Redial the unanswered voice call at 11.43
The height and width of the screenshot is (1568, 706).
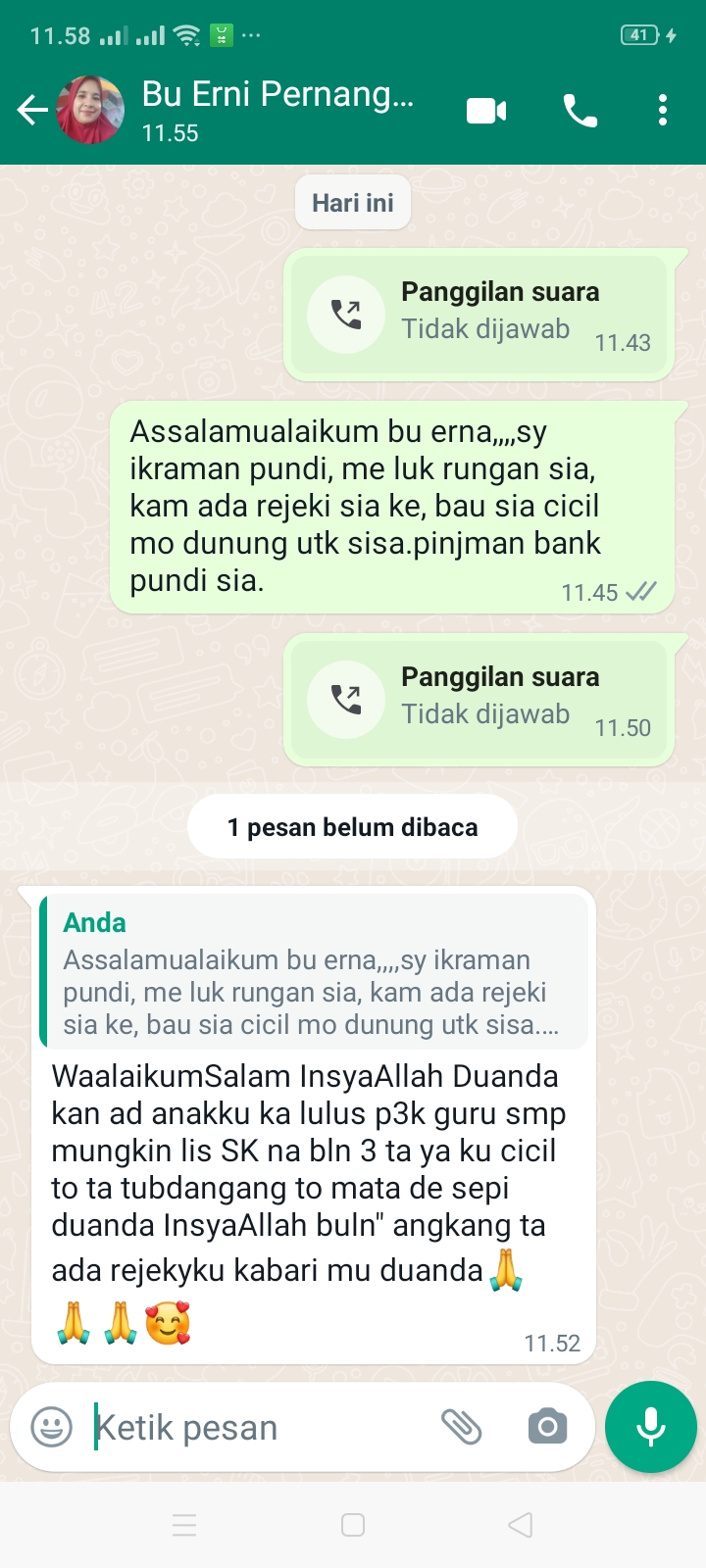[x=346, y=315]
